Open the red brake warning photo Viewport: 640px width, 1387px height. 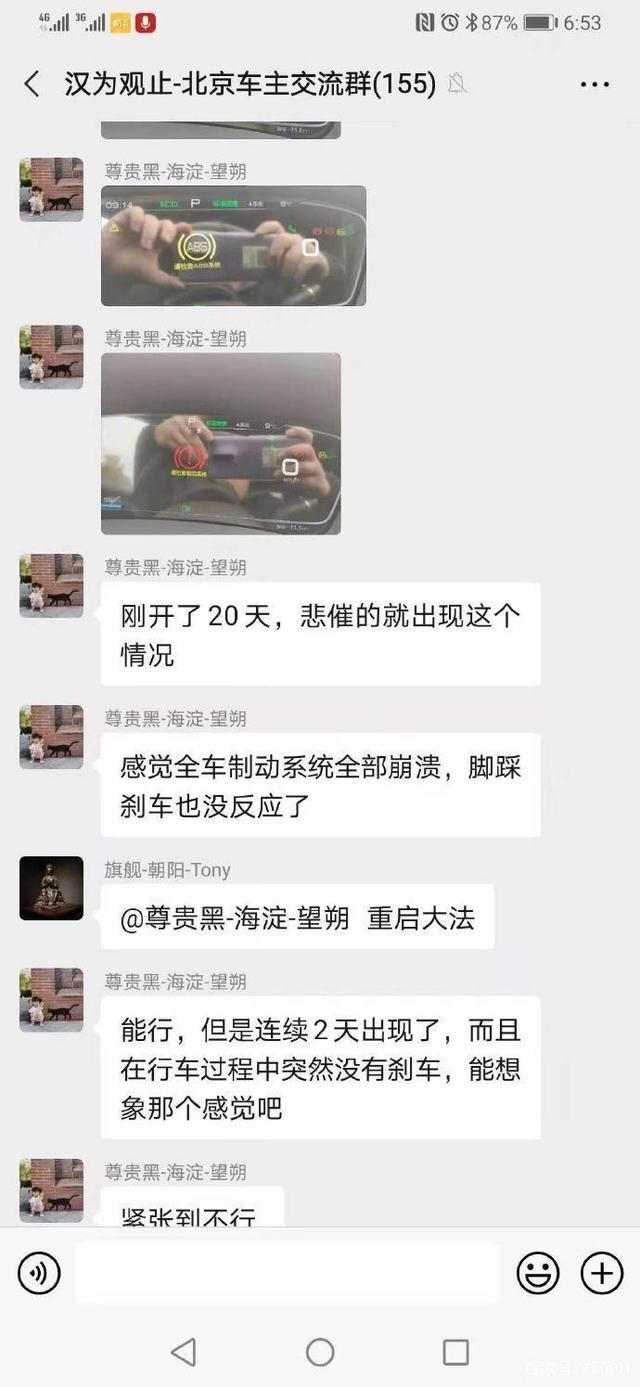(221, 443)
